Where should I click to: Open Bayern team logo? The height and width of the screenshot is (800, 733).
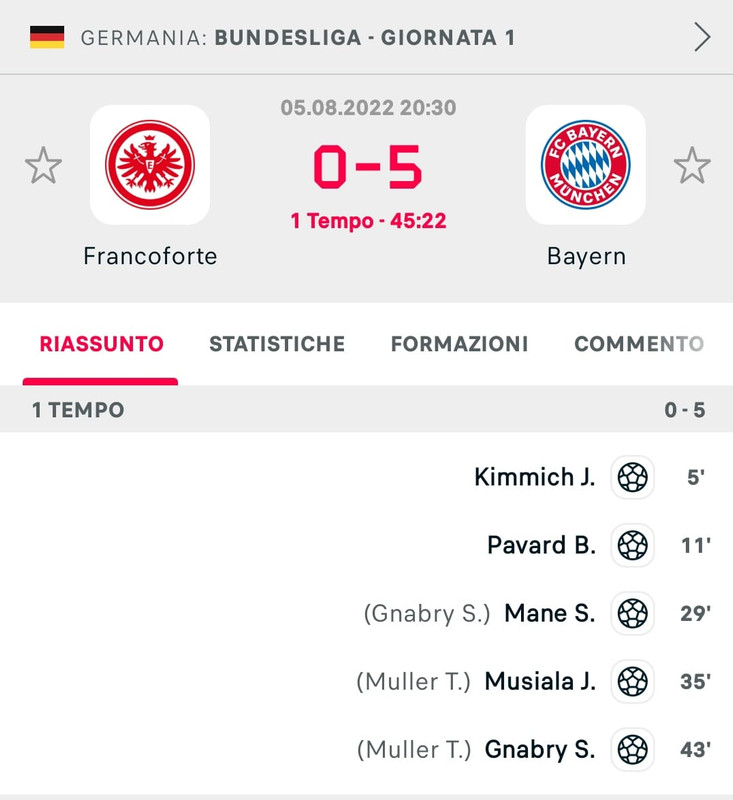coord(585,165)
